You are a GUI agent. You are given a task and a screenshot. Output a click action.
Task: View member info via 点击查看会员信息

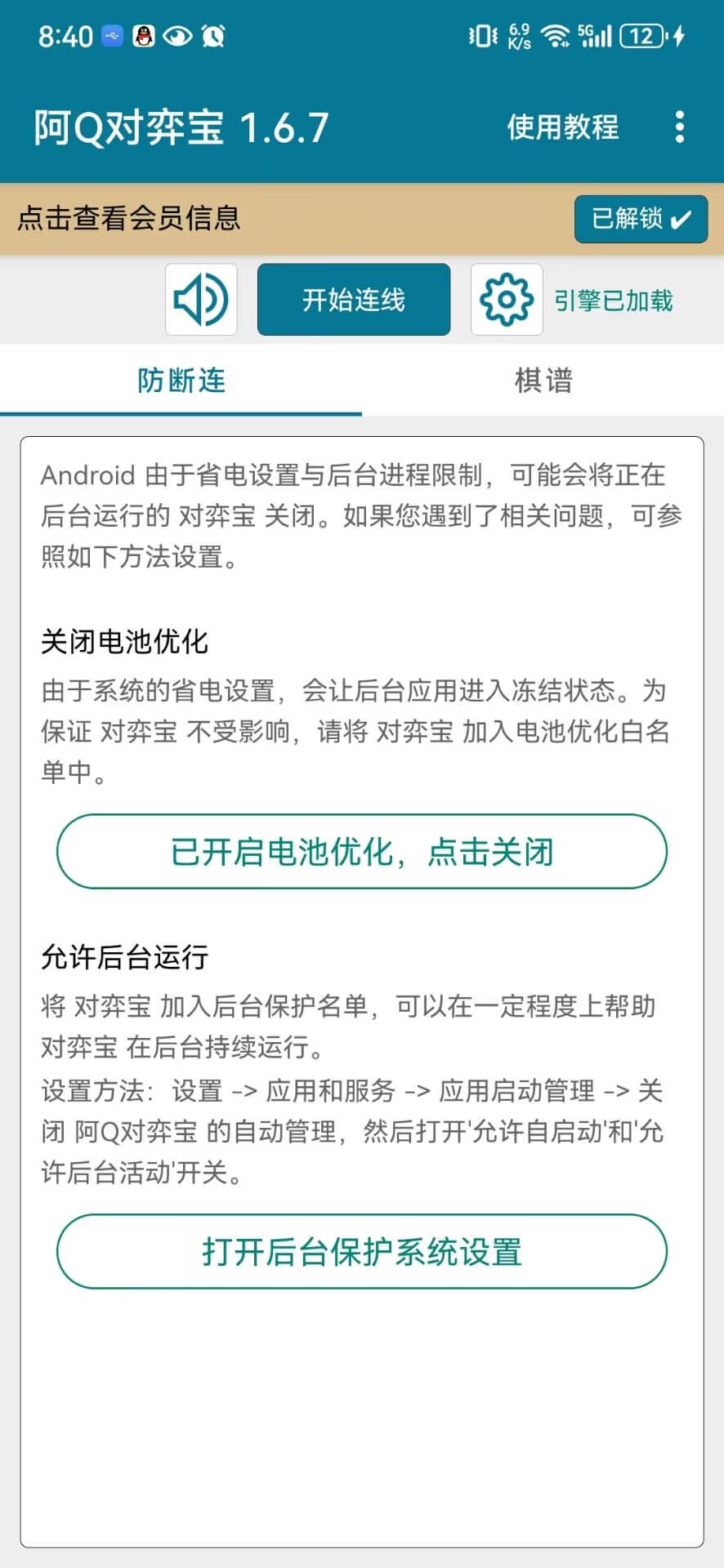[x=129, y=218]
